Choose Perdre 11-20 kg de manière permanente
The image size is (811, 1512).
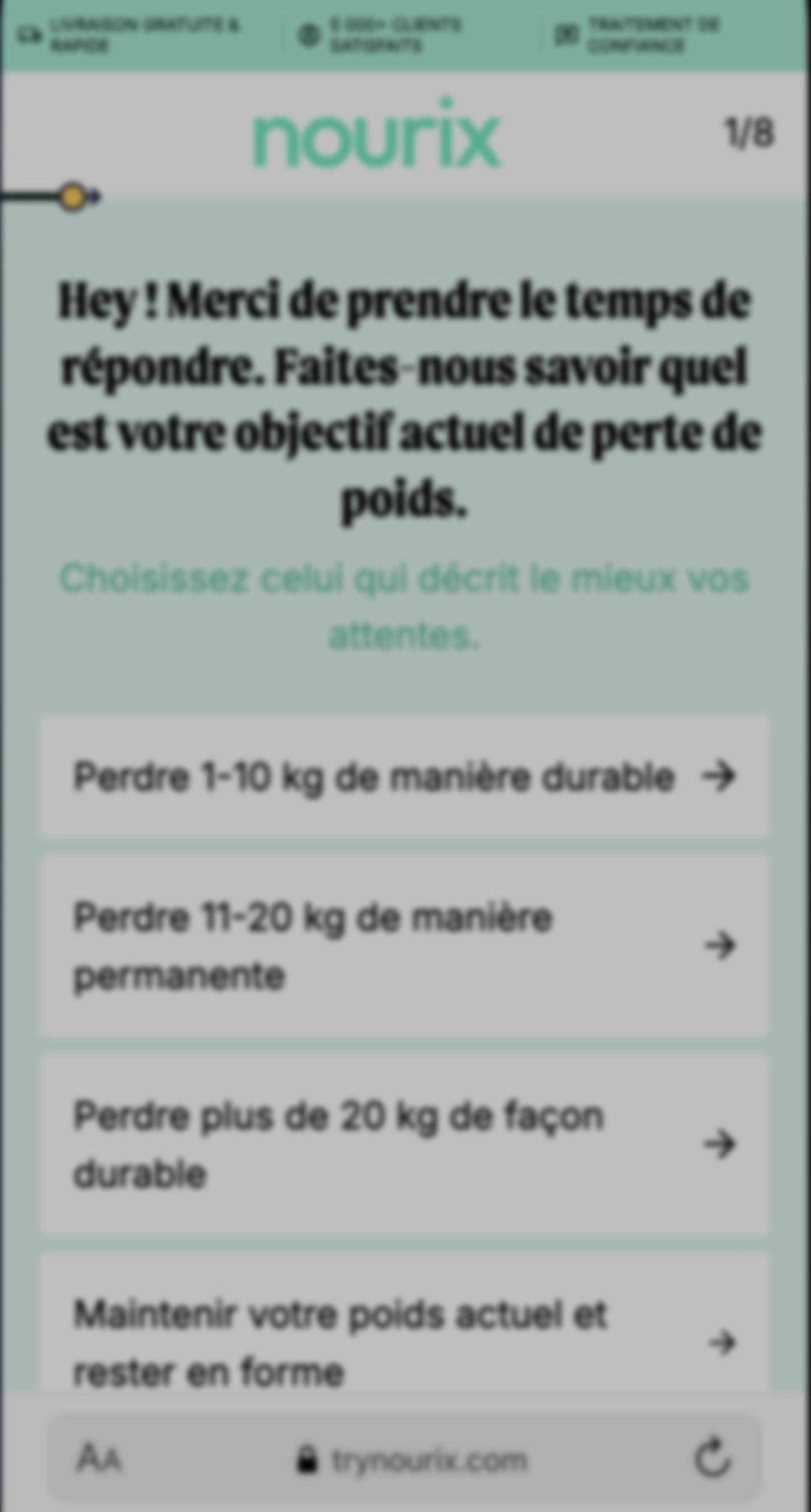tap(404, 946)
